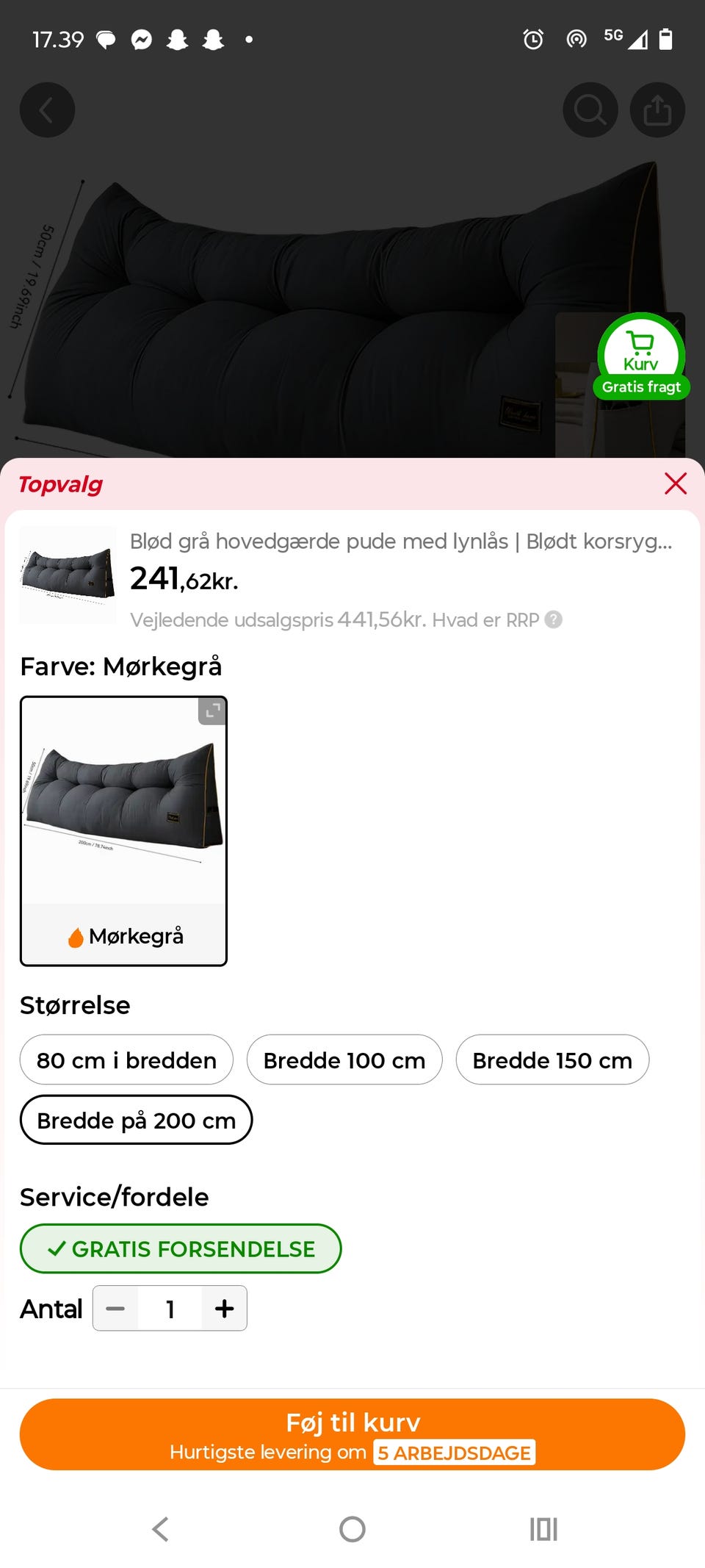Open the search function

tap(590, 109)
